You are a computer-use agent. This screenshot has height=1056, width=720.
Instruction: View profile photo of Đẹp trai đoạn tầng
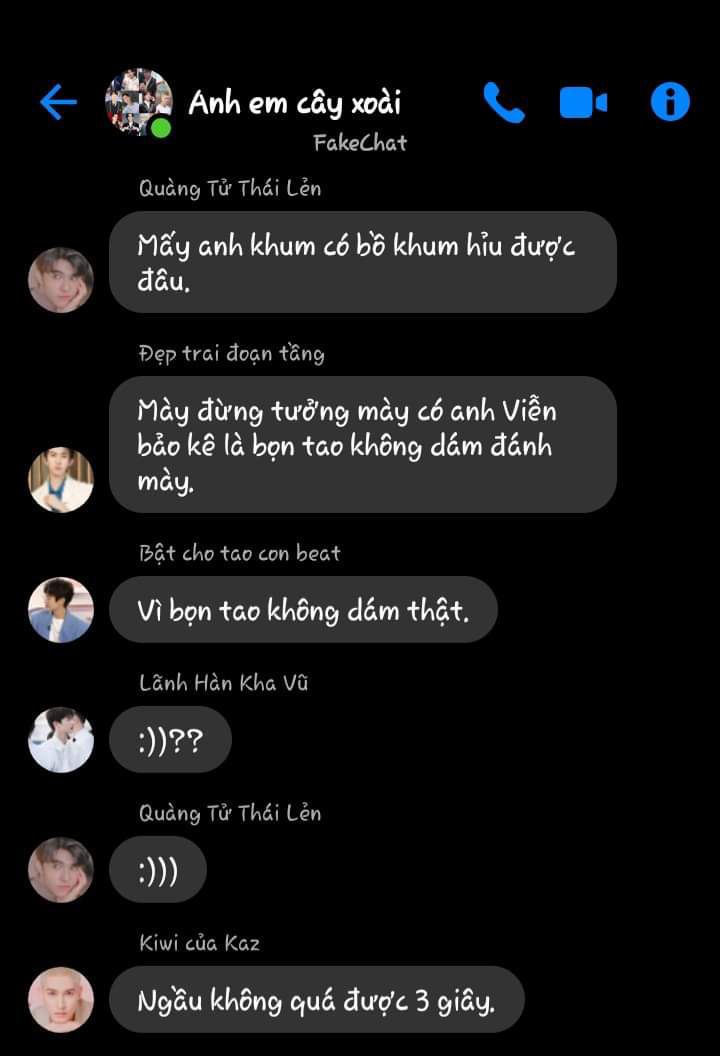(60, 480)
